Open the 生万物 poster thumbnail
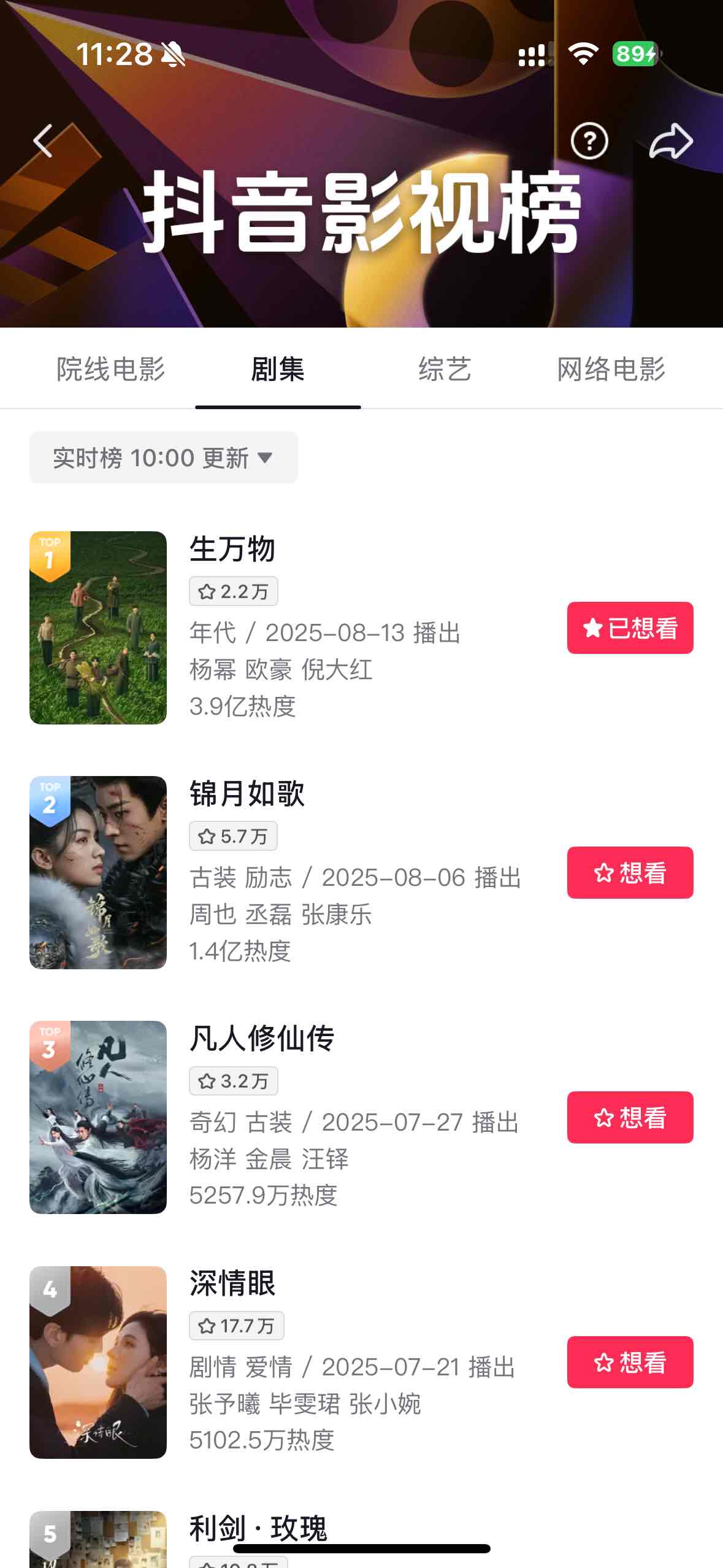 point(98,628)
